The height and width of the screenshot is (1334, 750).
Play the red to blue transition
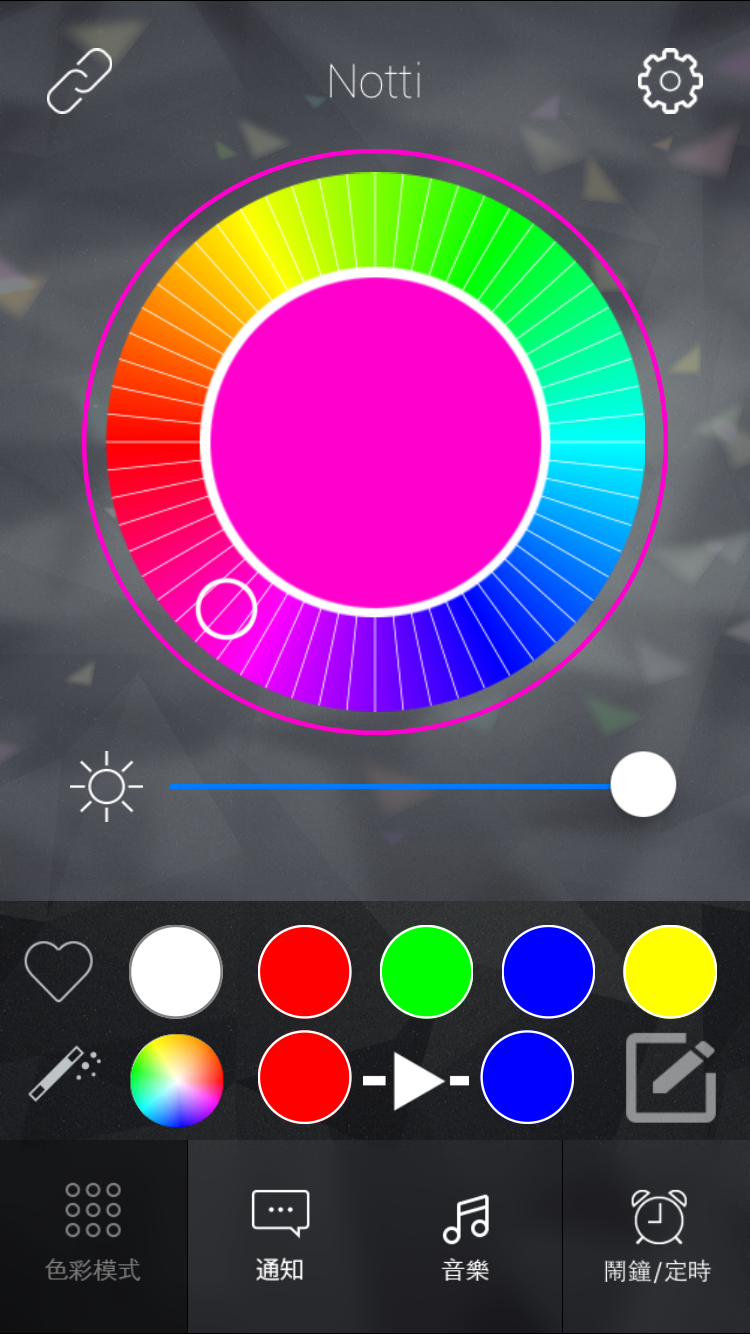[x=416, y=1080]
